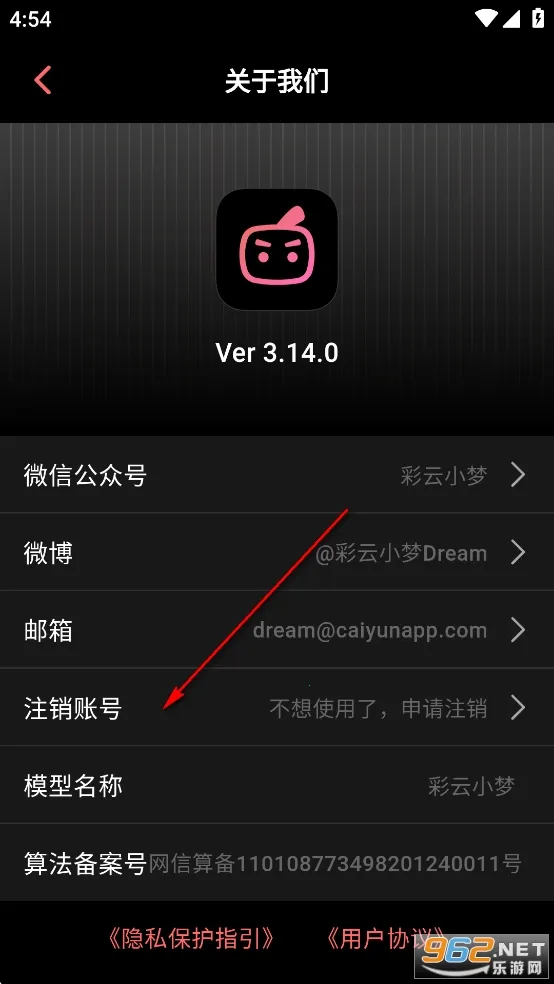Screen dimensions: 554x984
Task: Open the 微信公众号 row
Action: point(277,475)
